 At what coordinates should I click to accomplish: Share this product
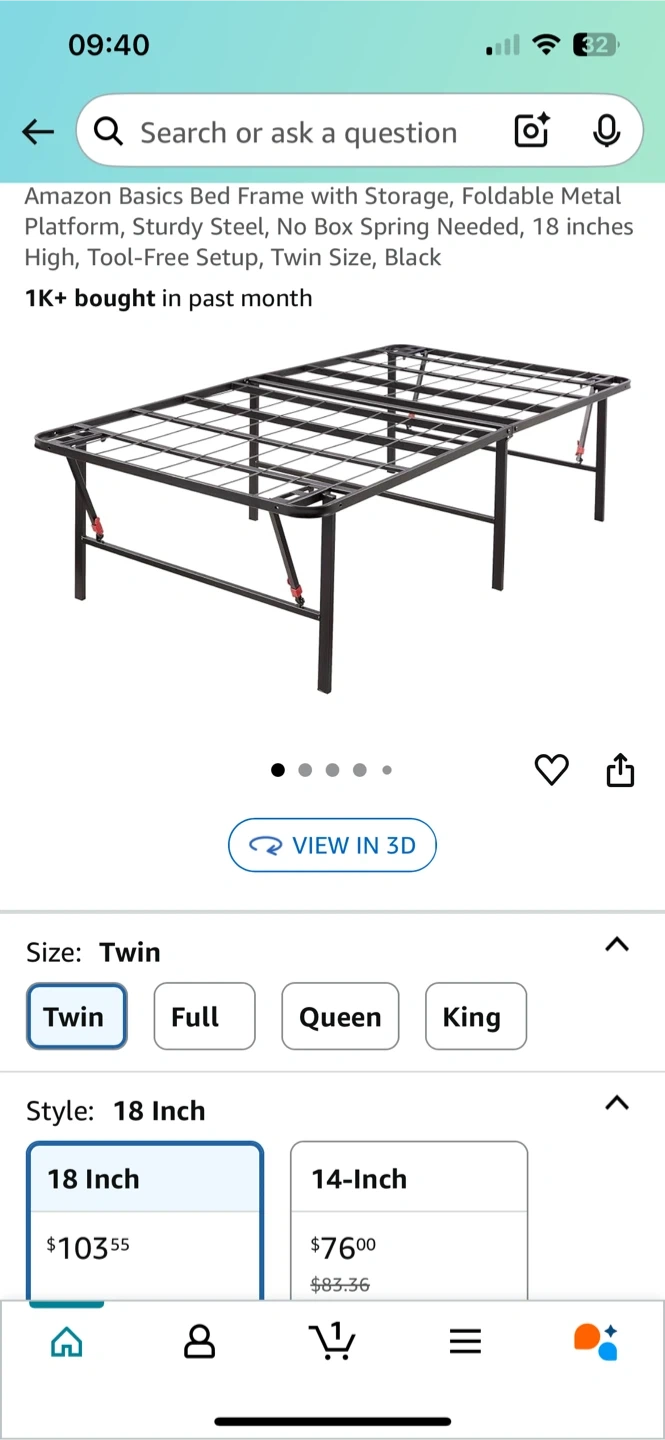pyautogui.click(x=620, y=770)
